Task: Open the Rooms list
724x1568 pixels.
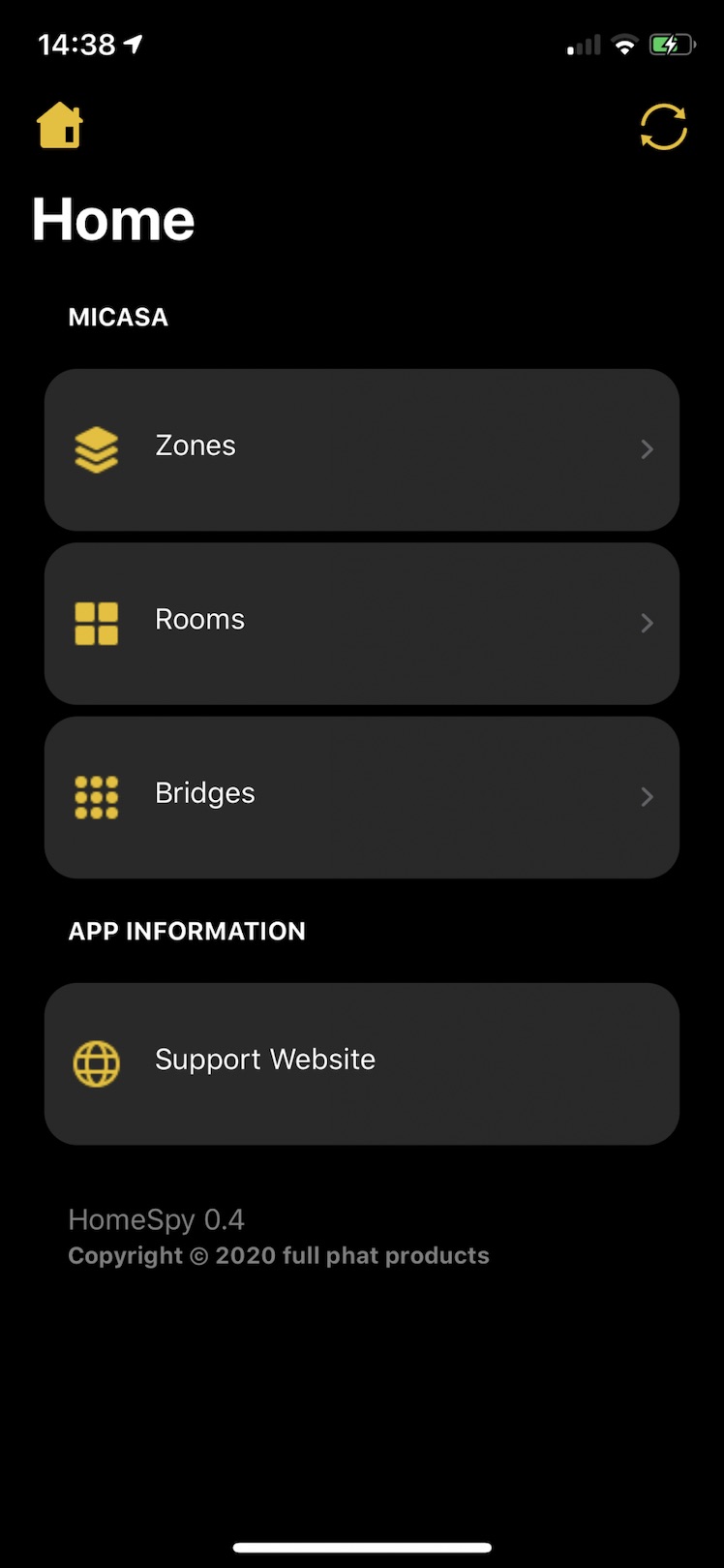Action: tap(361, 622)
